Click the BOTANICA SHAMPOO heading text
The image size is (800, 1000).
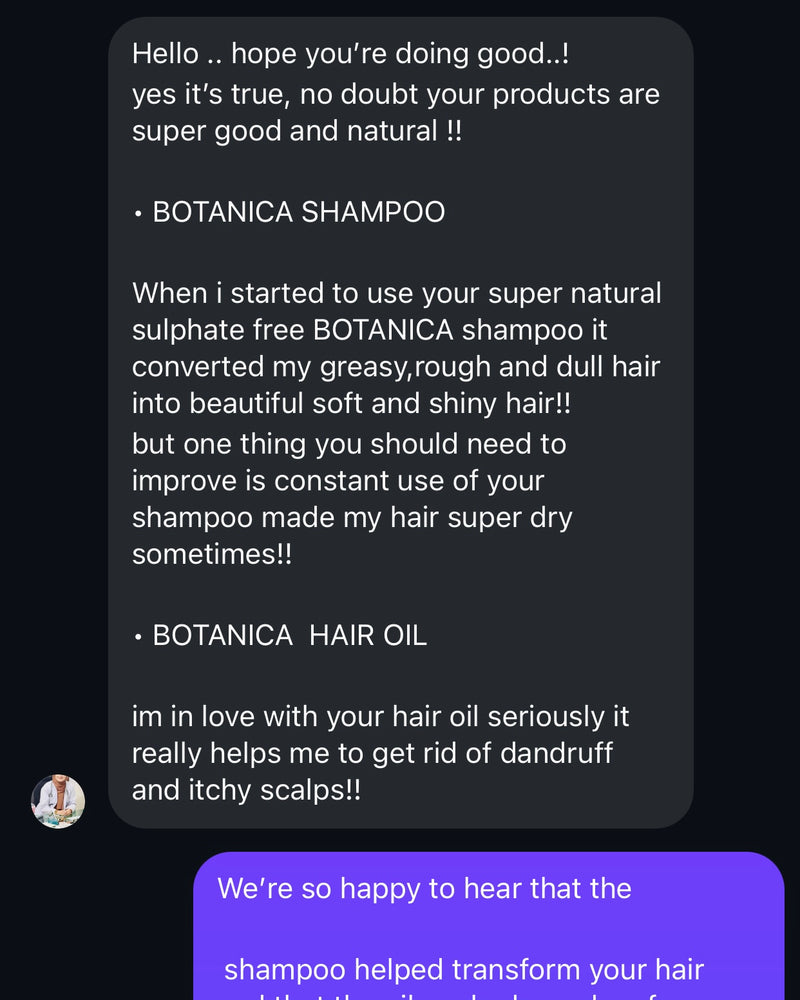300,212
